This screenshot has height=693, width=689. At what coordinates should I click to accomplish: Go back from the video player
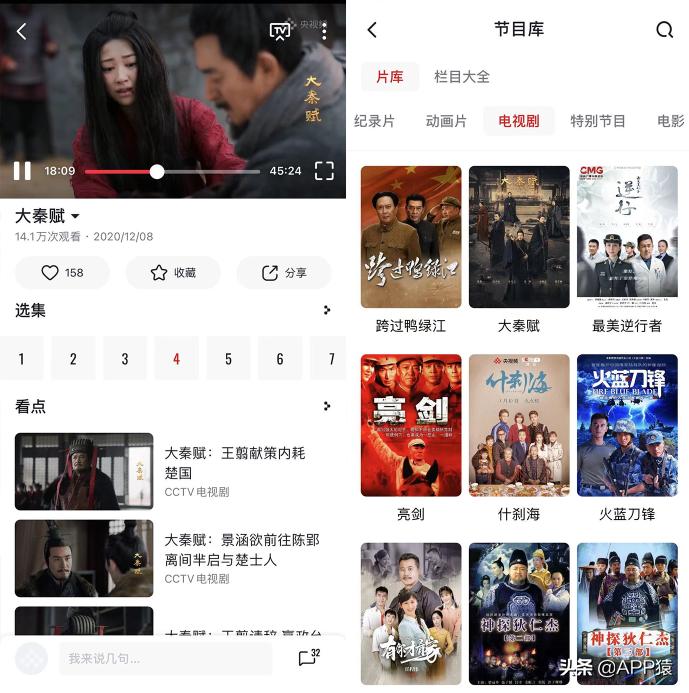click(x=21, y=31)
